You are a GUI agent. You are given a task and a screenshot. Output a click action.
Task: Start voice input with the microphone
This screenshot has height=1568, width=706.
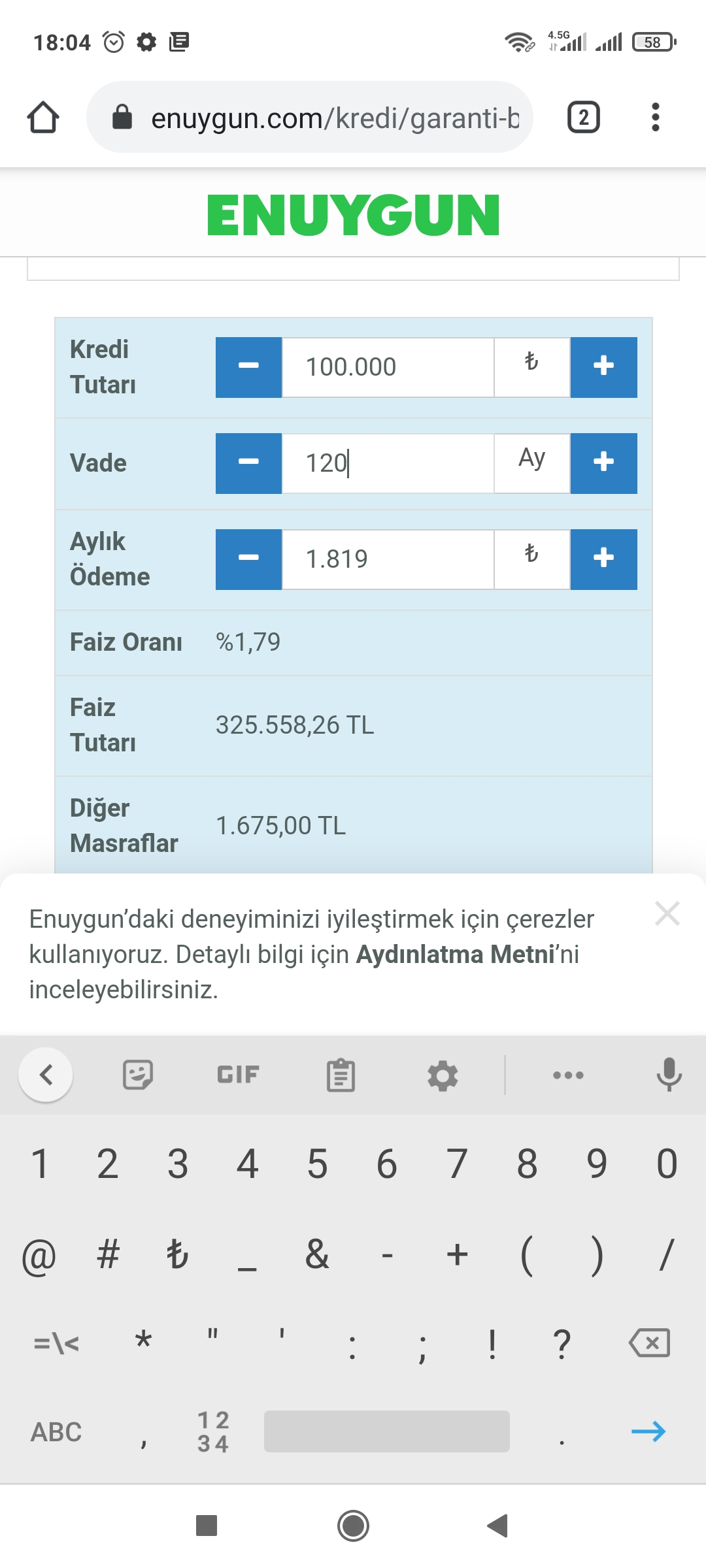pos(669,1075)
